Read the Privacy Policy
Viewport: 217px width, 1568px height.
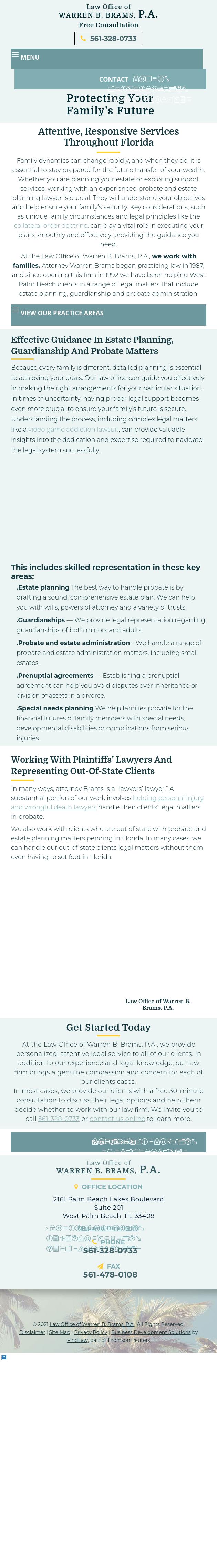point(90,1332)
